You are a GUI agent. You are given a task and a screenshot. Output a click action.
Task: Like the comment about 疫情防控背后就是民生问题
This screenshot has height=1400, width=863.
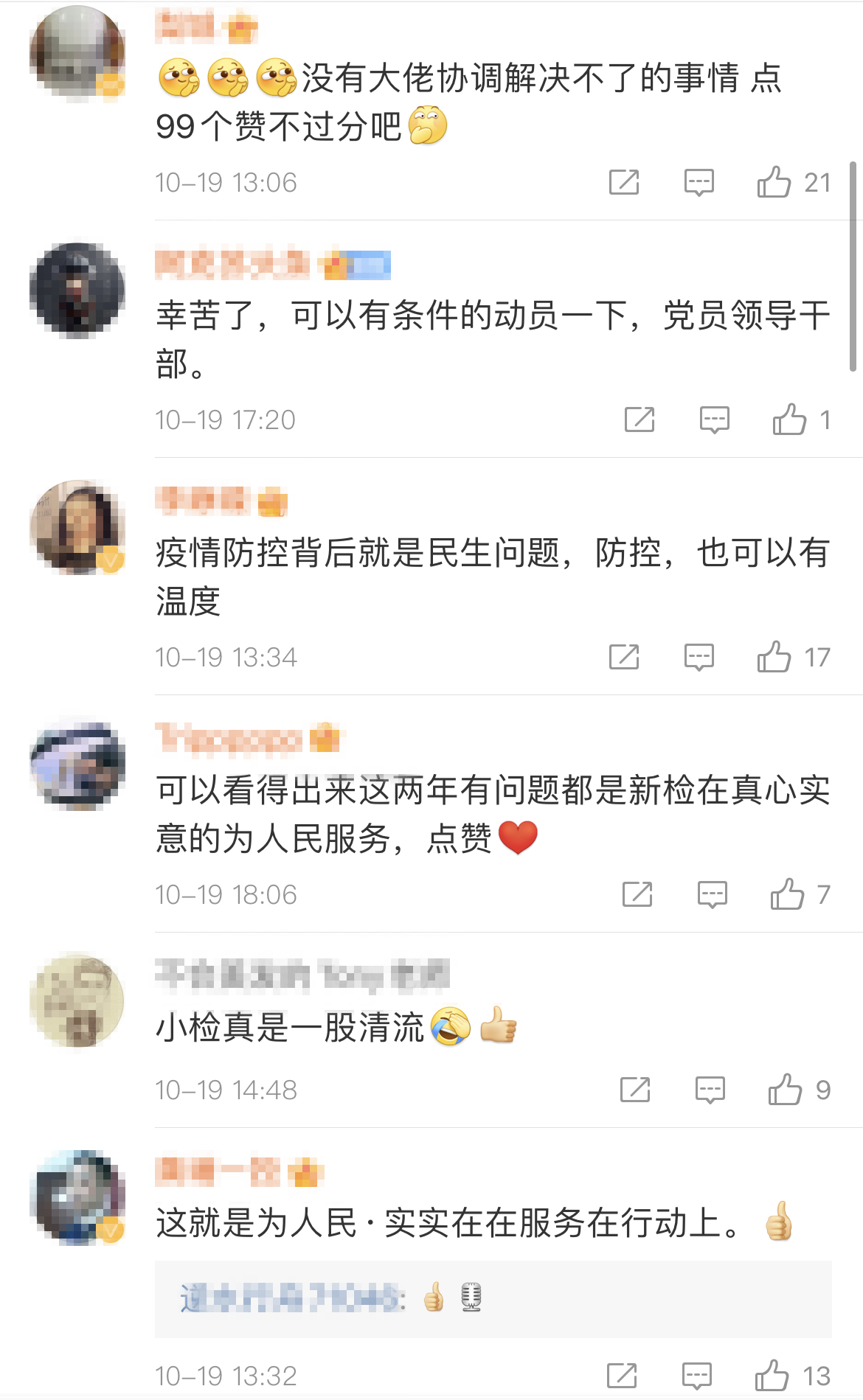(x=774, y=657)
